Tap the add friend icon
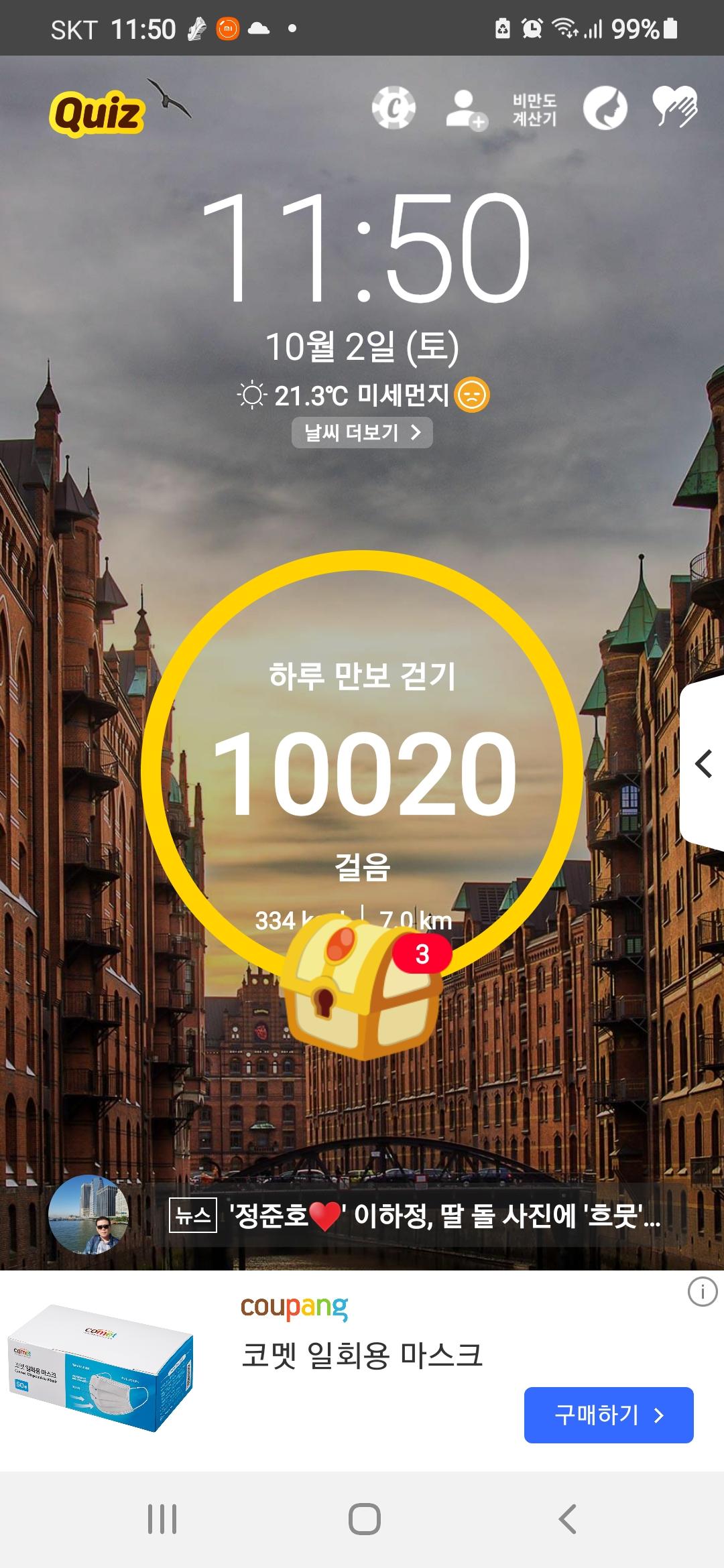The image size is (724, 1568). click(465, 109)
